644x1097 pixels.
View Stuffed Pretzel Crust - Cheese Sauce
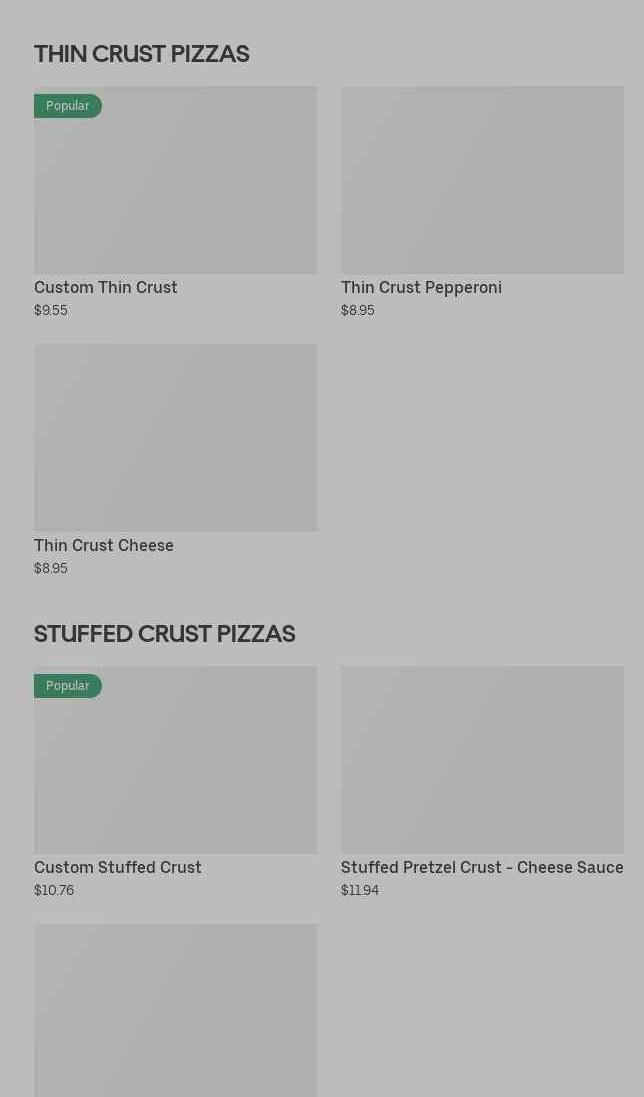(482, 761)
